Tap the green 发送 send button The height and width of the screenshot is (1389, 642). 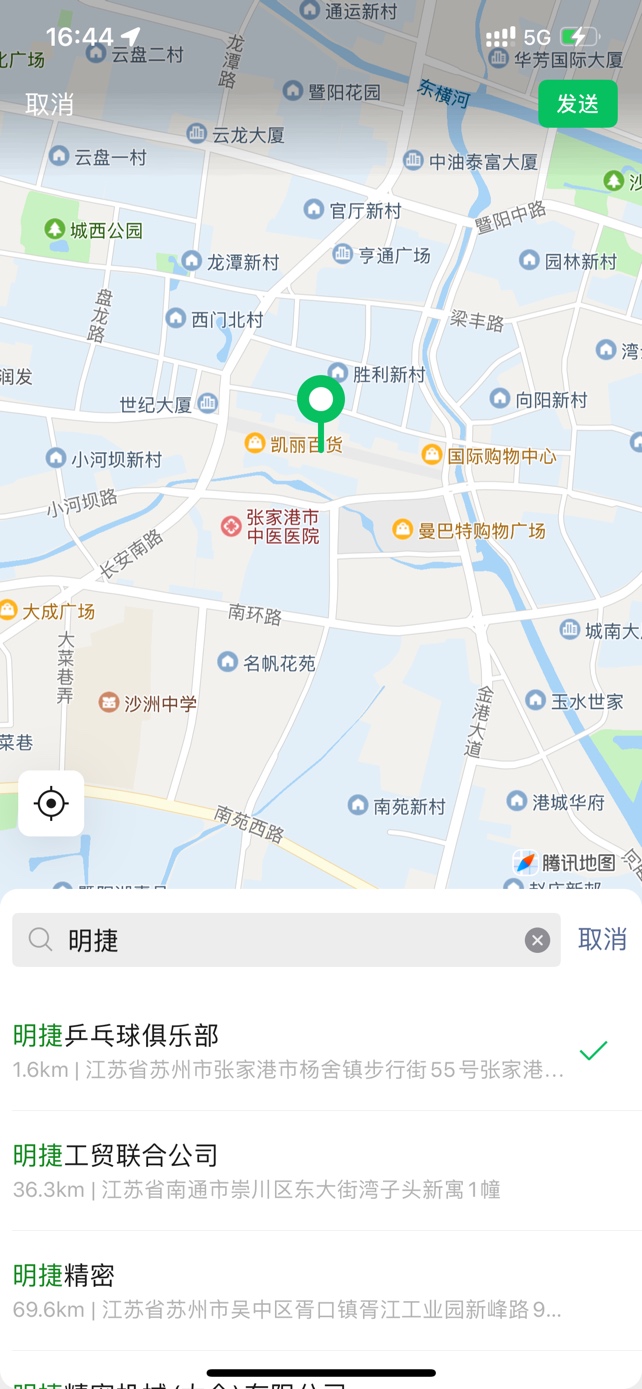[577, 104]
